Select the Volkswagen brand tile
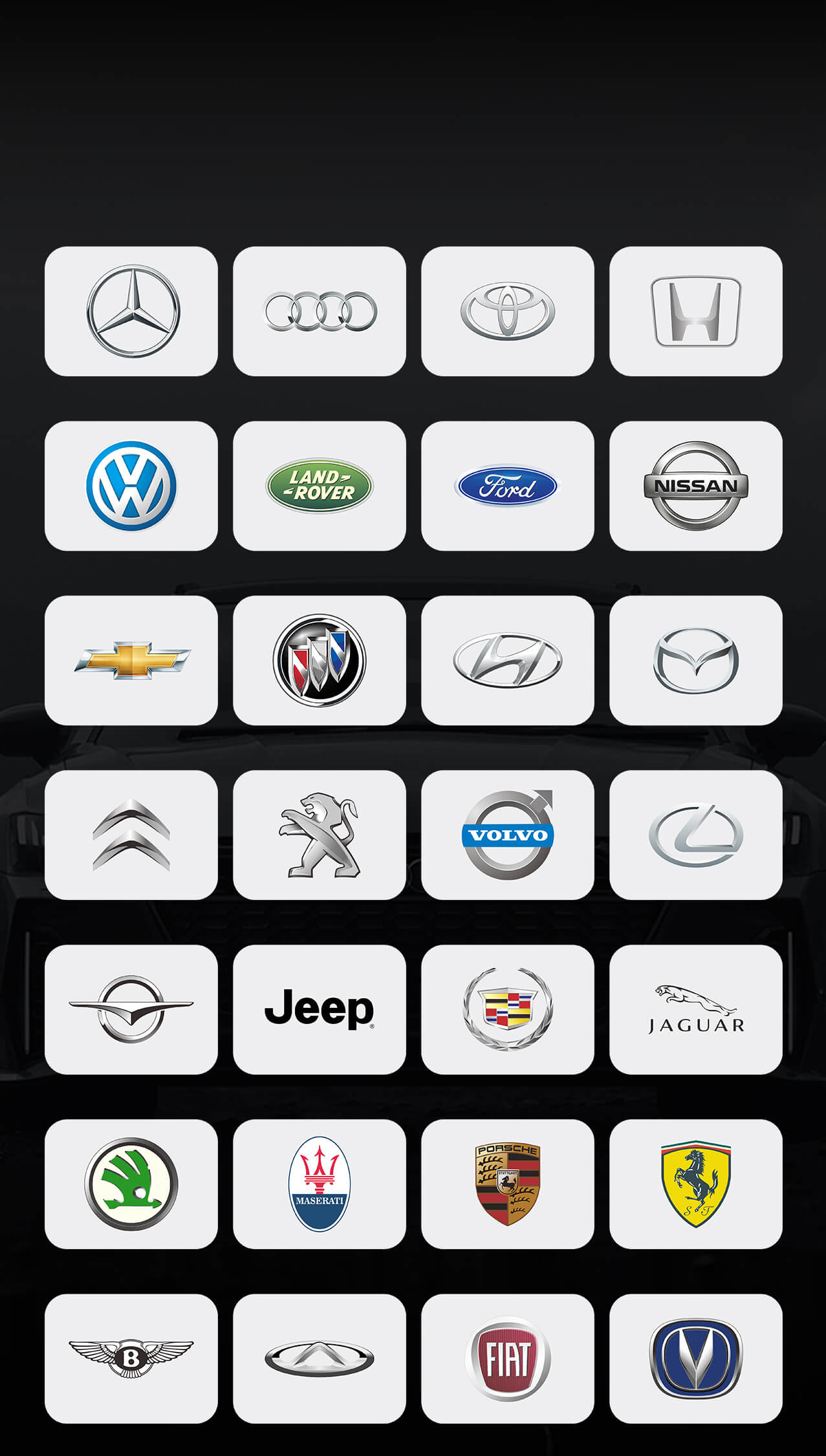This screenshot has width=826, height=1456. click(131, 486)
